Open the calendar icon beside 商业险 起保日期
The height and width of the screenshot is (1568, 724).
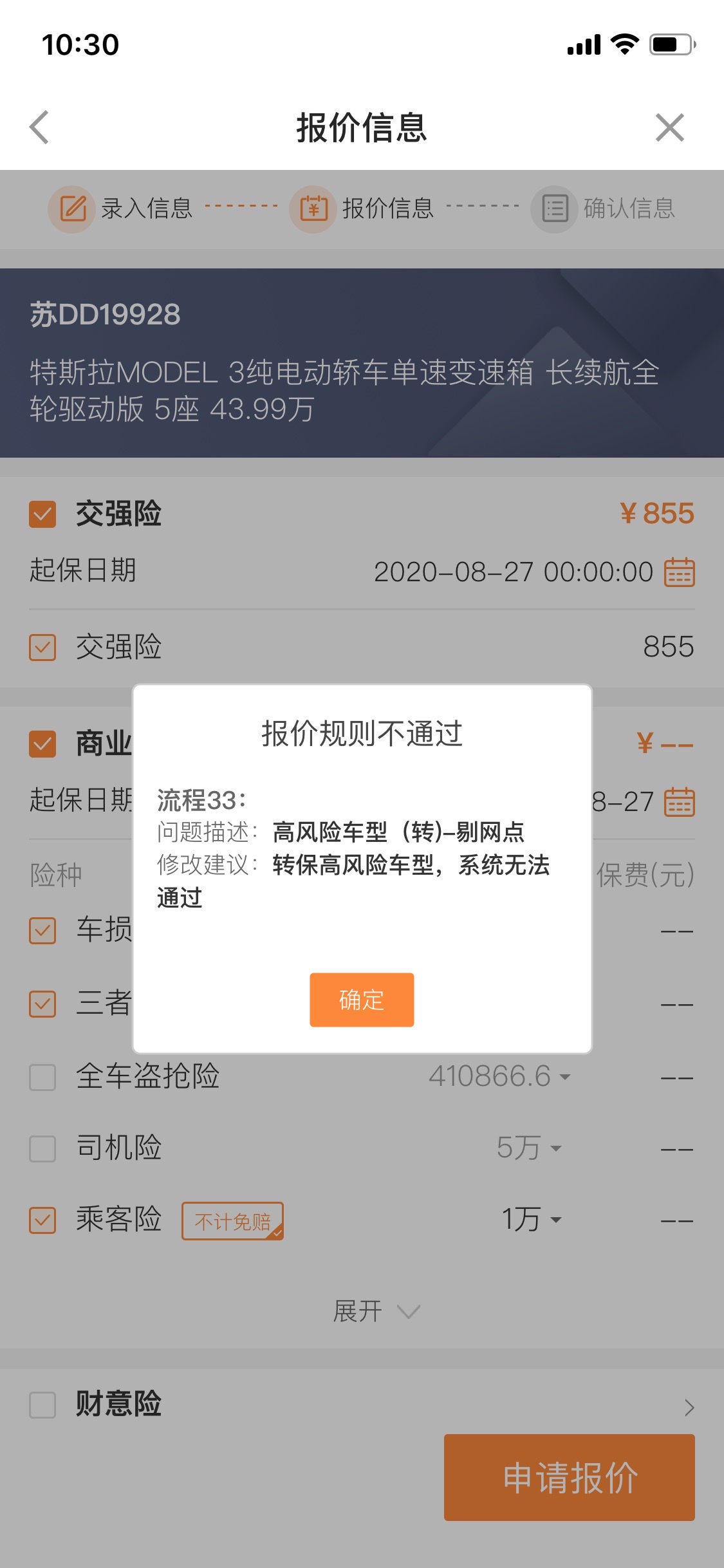[679, 801]
